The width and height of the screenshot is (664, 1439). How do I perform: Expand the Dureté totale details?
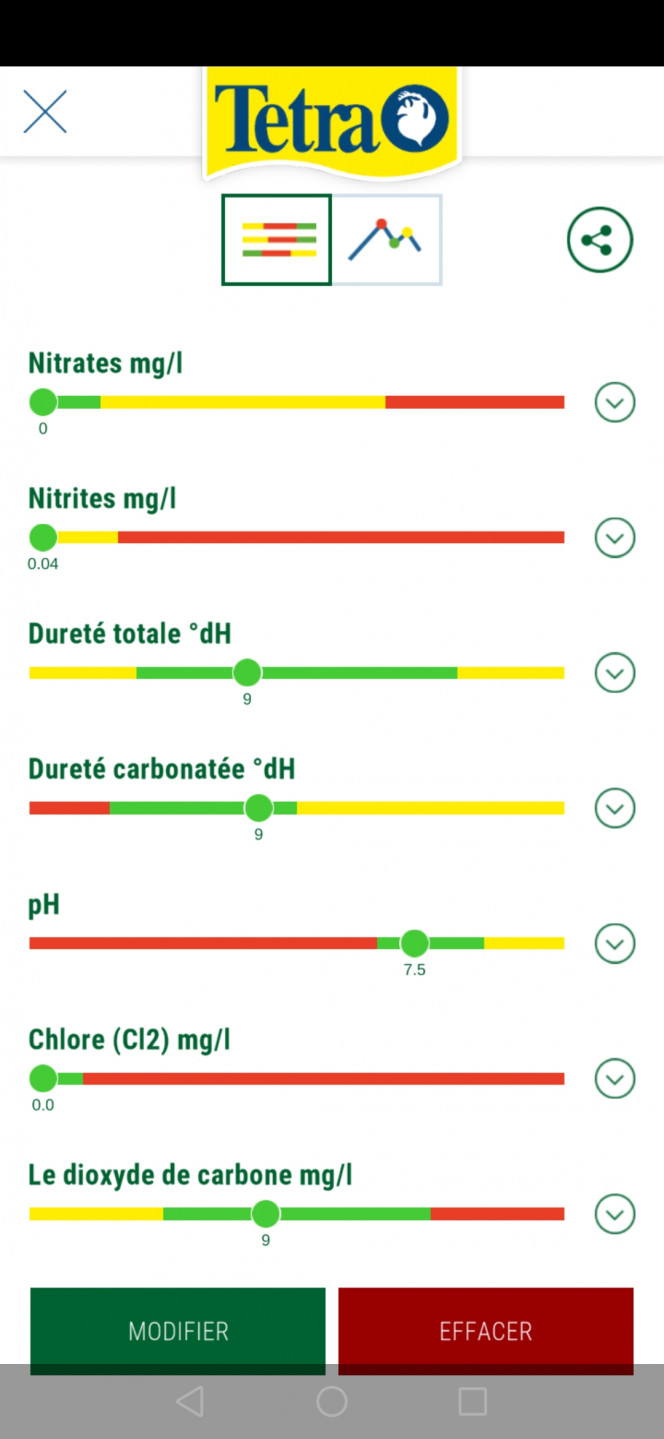615,673
